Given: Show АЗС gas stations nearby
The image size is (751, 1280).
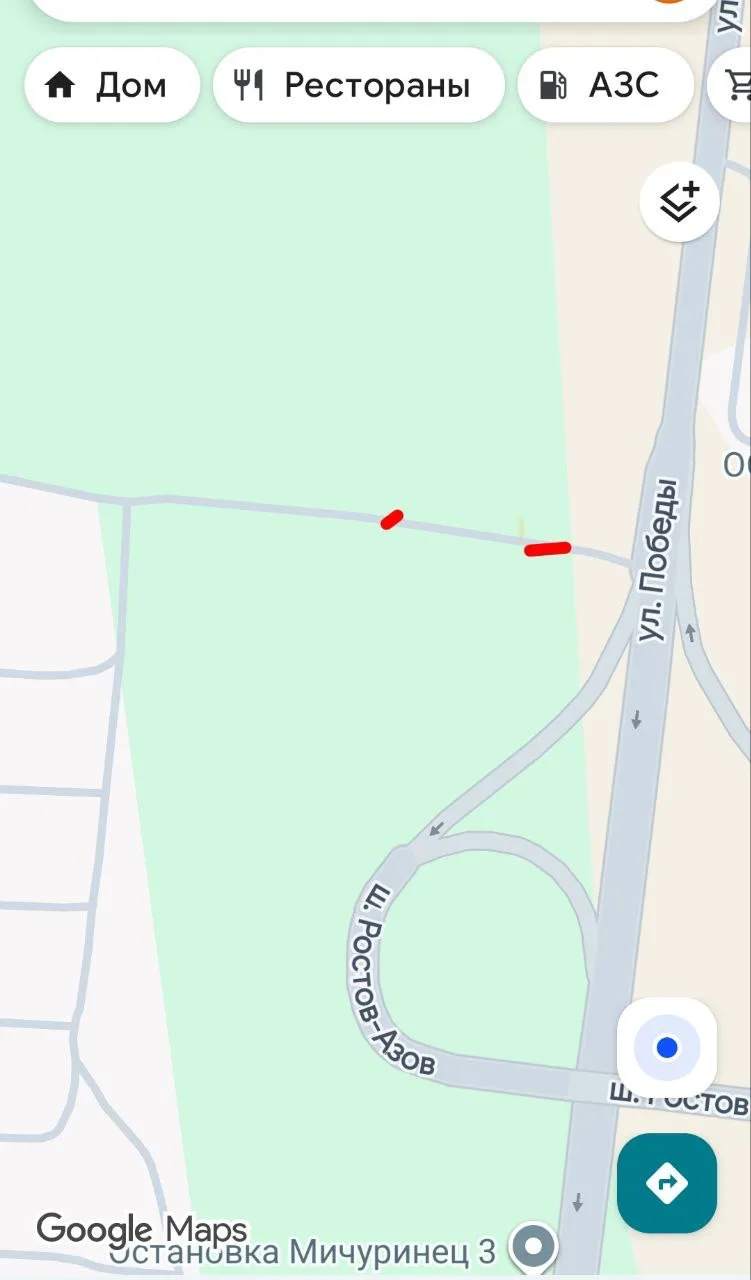Looking at the screenshot, I should (x=605, y=85).
